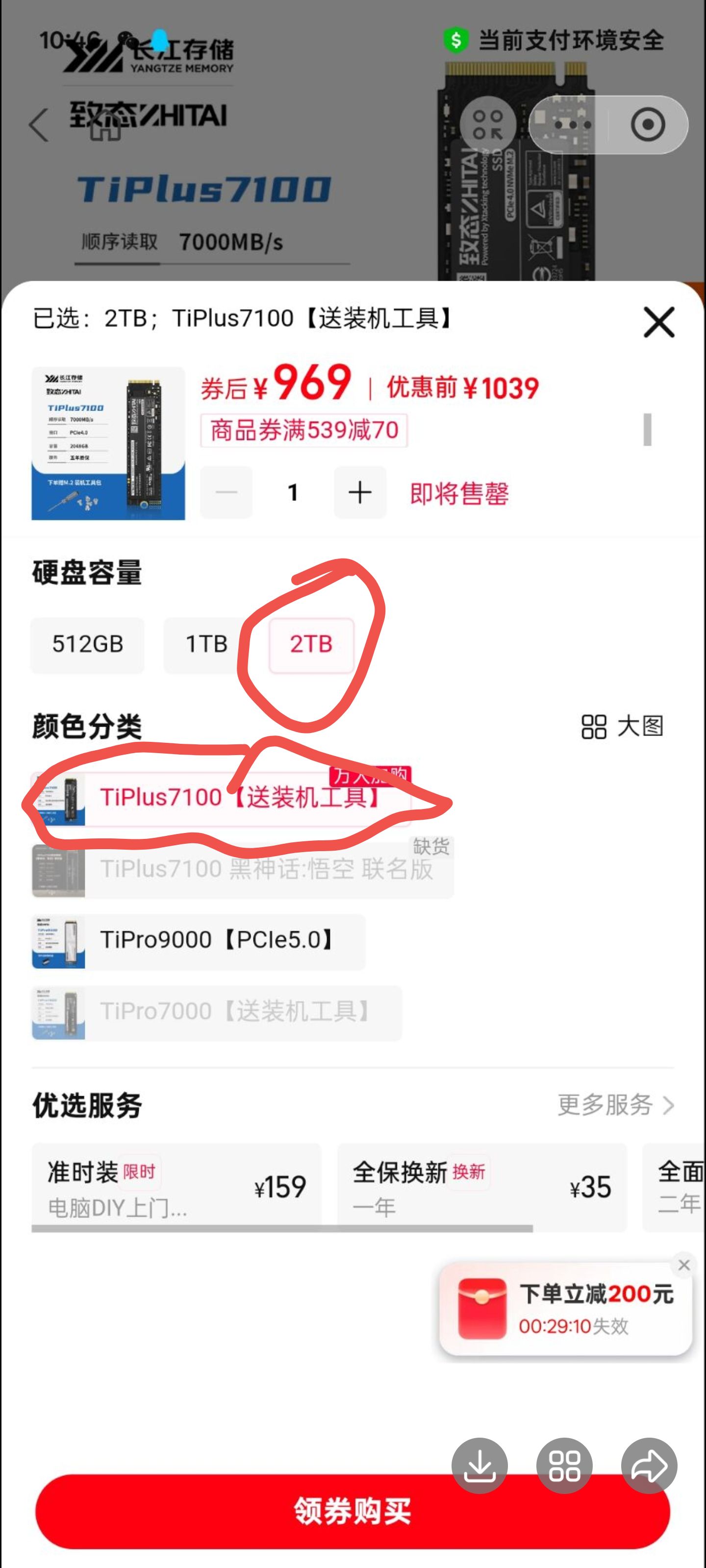Add 准时装 ¥159 installation service
706x1568 pixels.
pyautogui.click(x=176, y=1187)
